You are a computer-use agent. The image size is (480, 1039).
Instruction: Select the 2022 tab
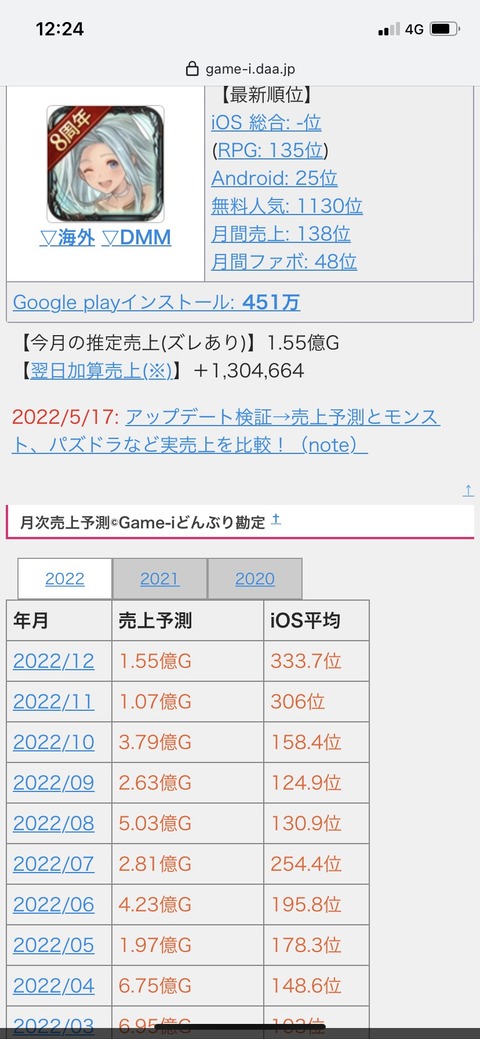[65, 579]
